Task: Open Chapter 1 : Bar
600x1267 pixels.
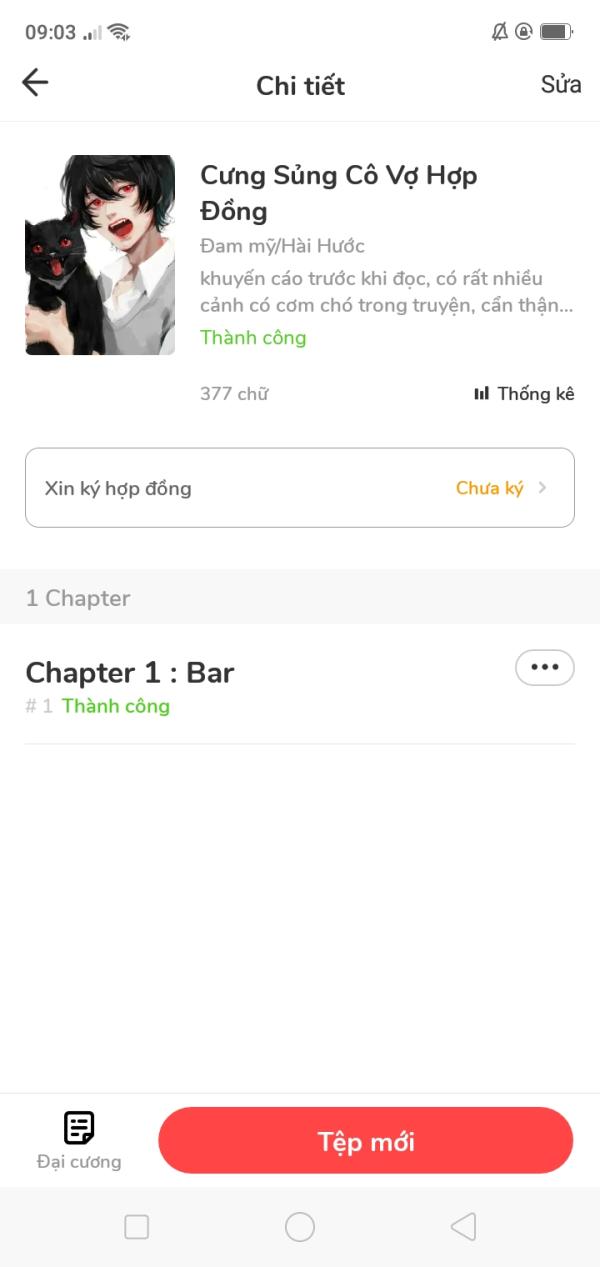Action: 130,673
